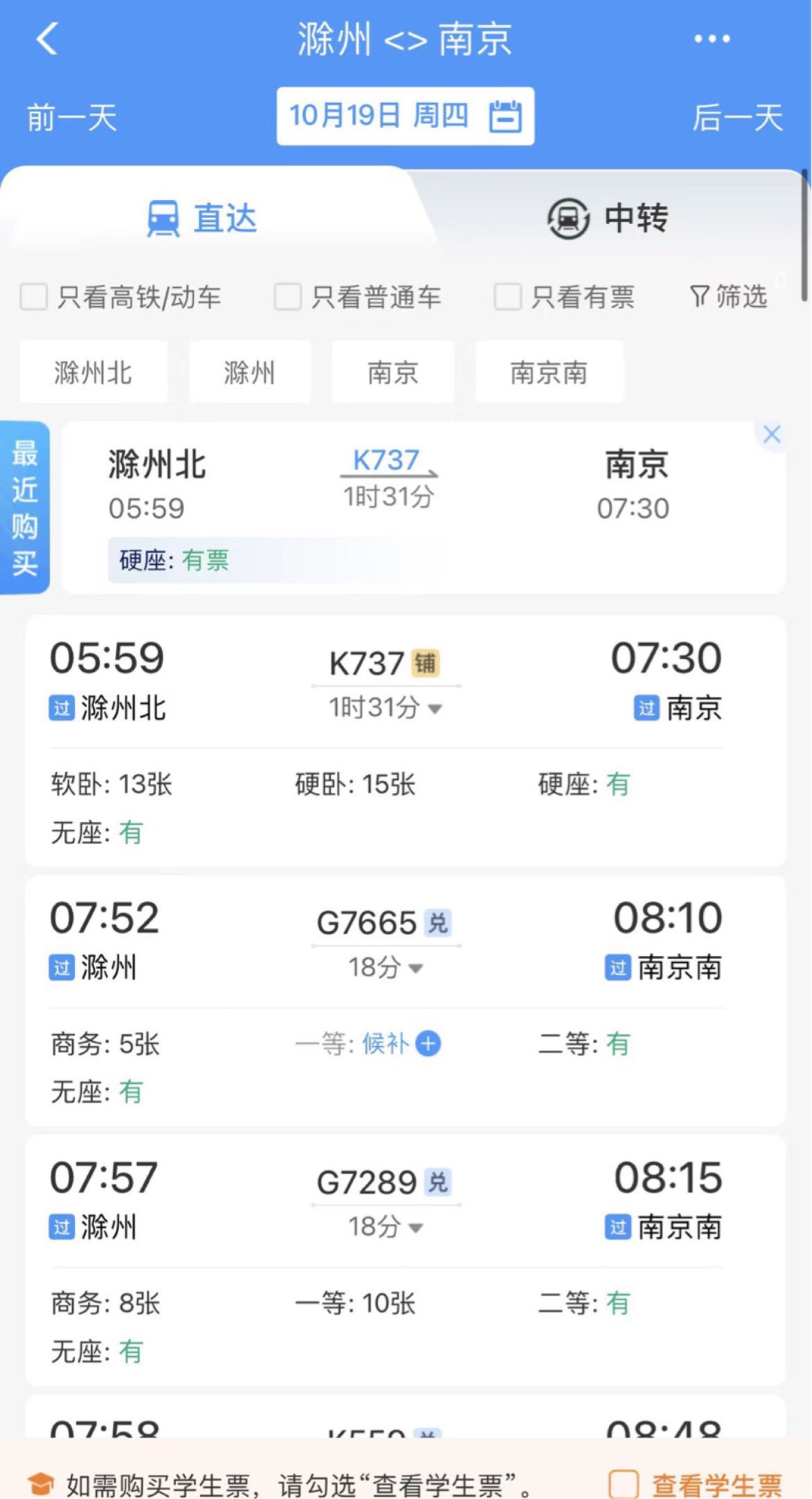
Task: Open the three-dot overflow menu
Action: tap(711, 38)
